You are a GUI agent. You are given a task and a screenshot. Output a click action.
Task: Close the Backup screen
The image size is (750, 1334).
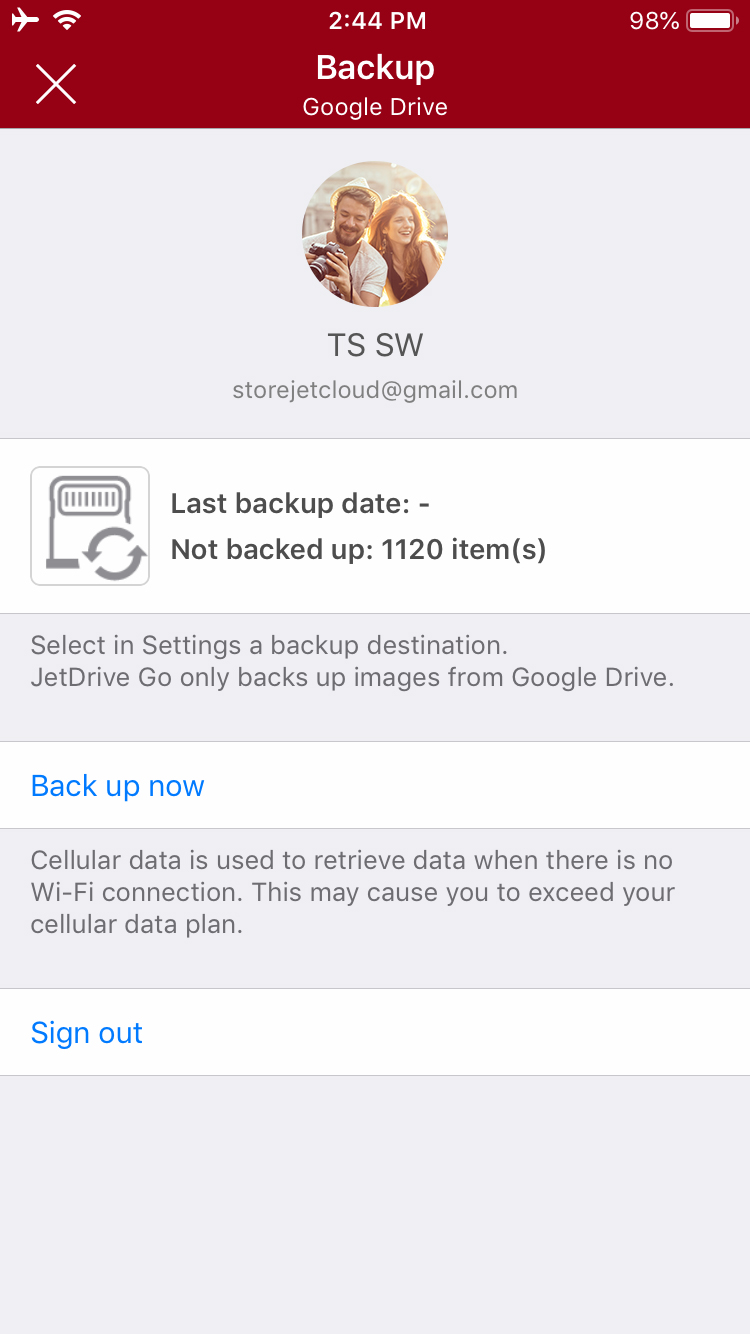click(56, 84)
